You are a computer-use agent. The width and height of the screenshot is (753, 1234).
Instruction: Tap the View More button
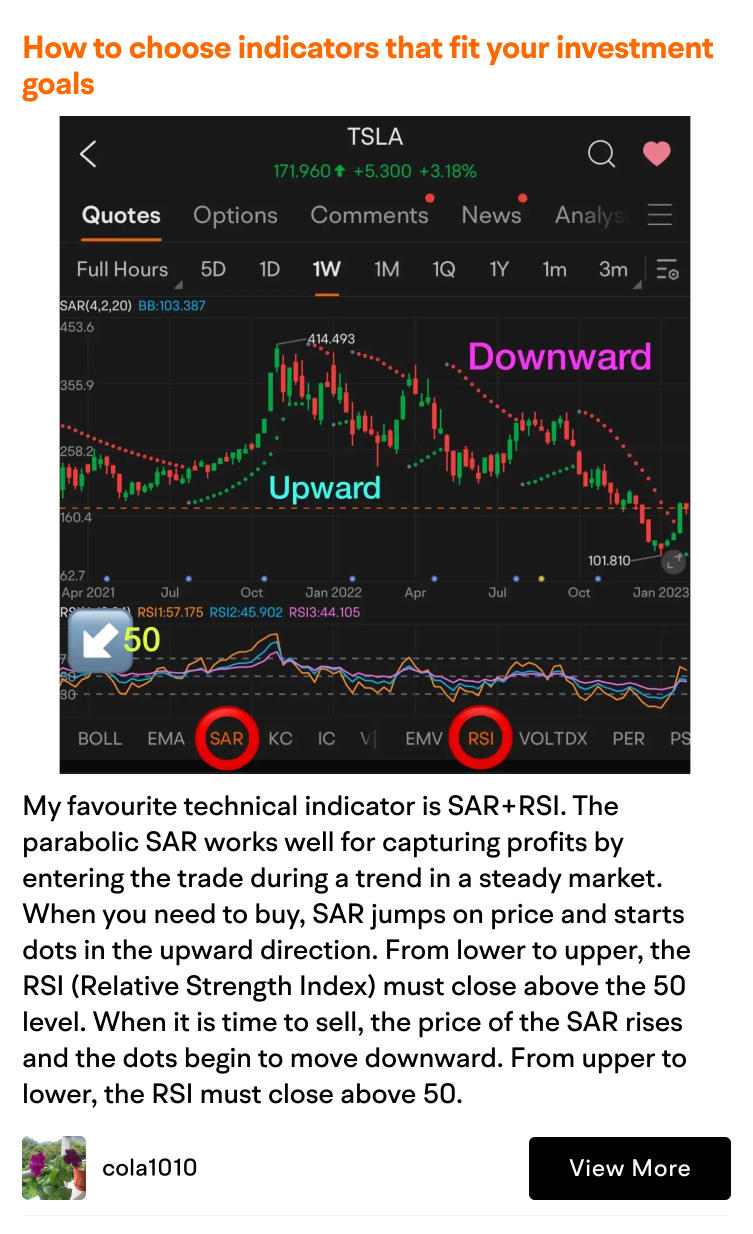629,1168
